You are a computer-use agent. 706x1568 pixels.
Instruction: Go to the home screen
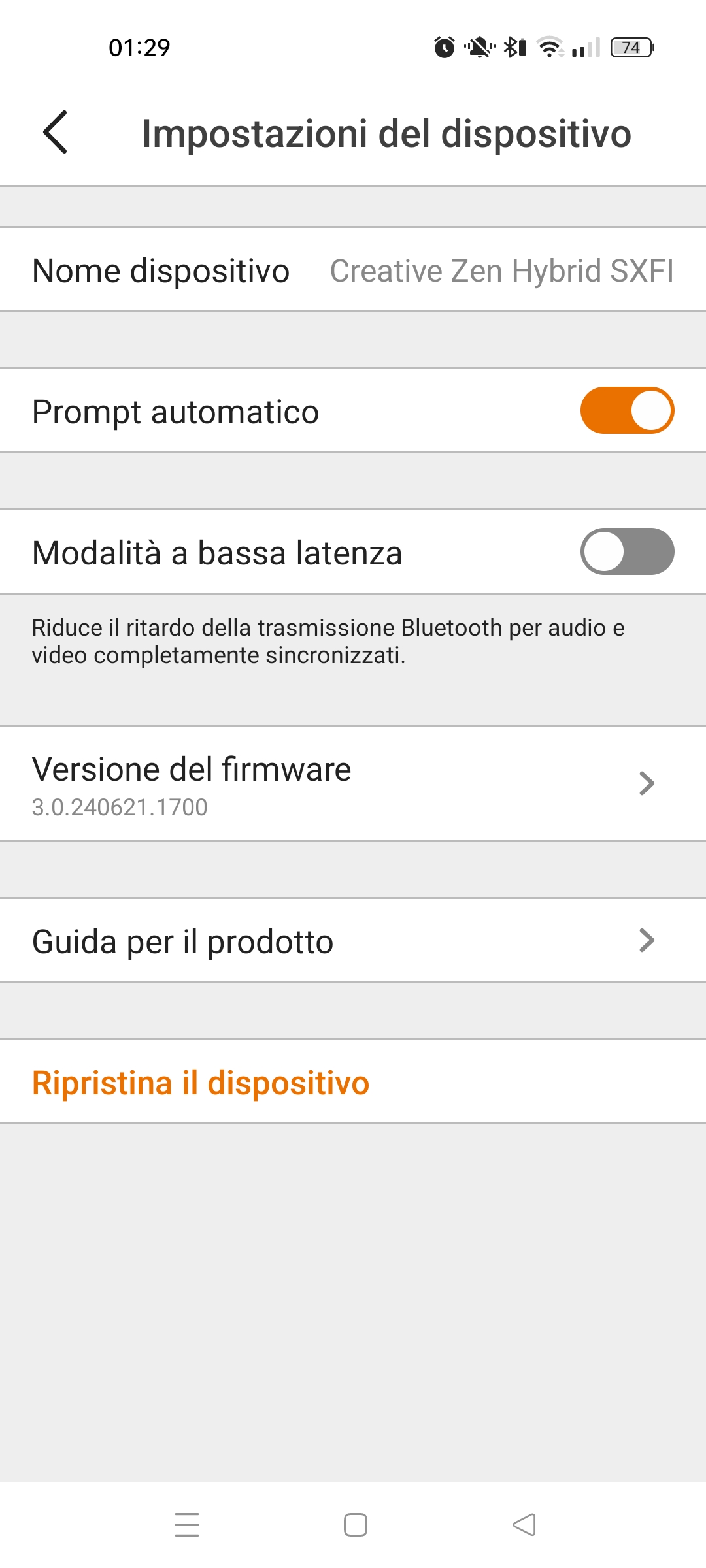[355, 1525]
